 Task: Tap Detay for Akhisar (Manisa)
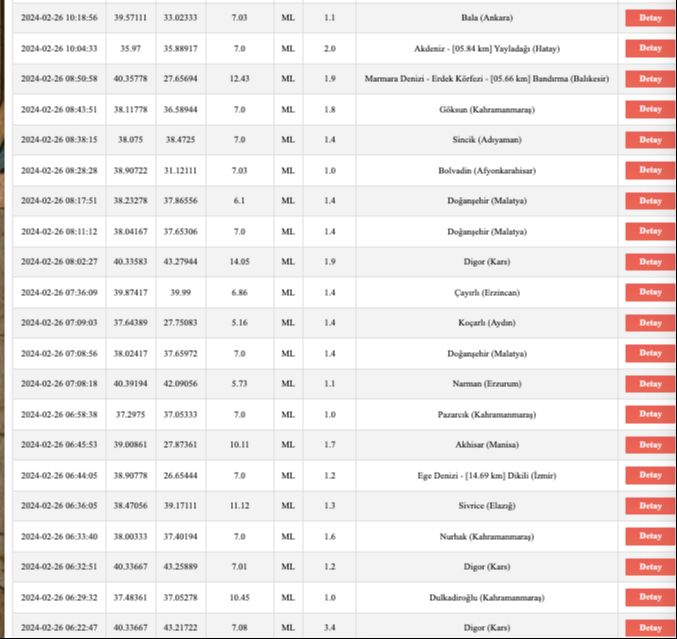coord(650,445)
